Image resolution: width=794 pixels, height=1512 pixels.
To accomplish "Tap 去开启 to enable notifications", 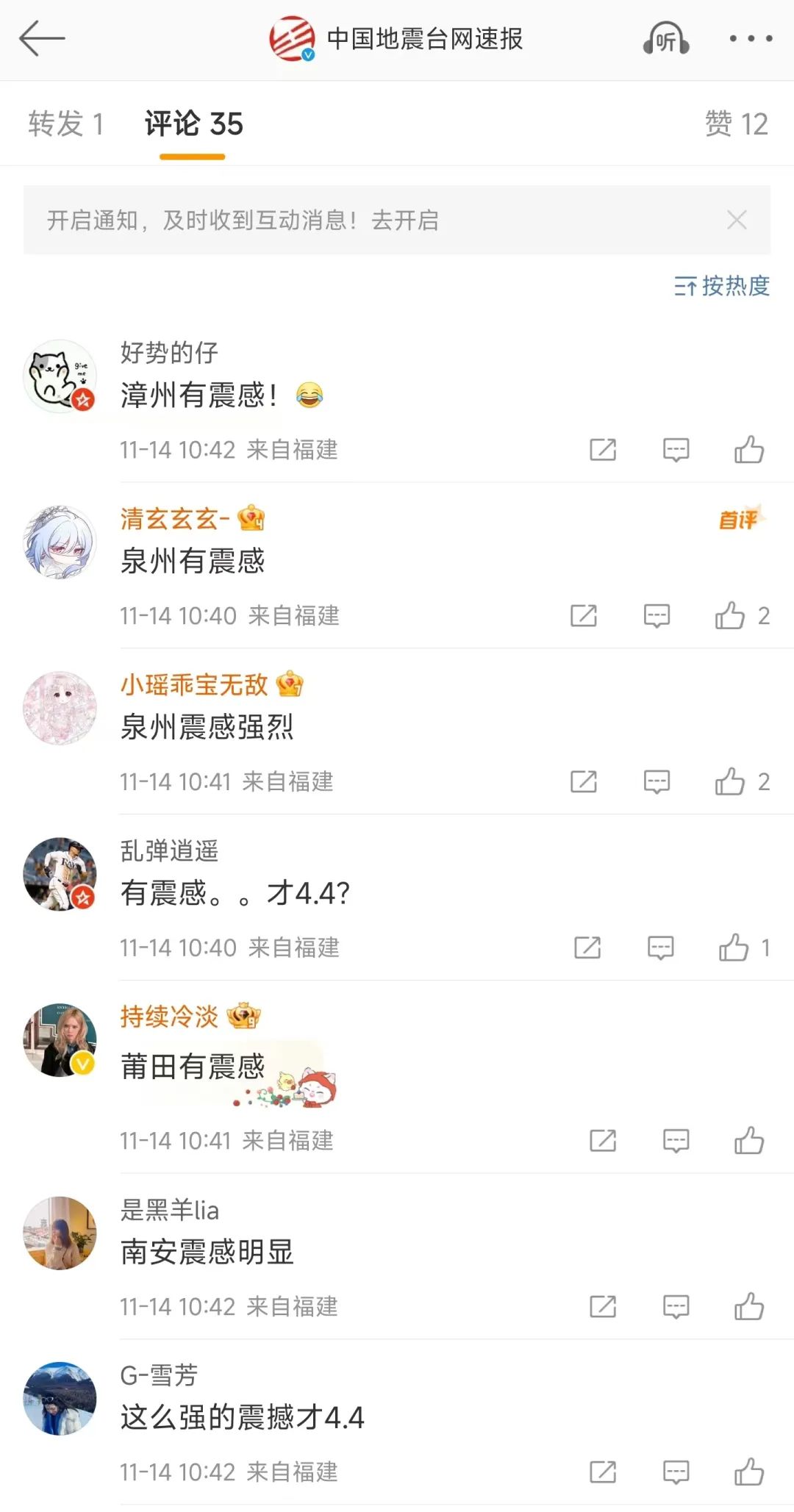I will pos(405,220).
